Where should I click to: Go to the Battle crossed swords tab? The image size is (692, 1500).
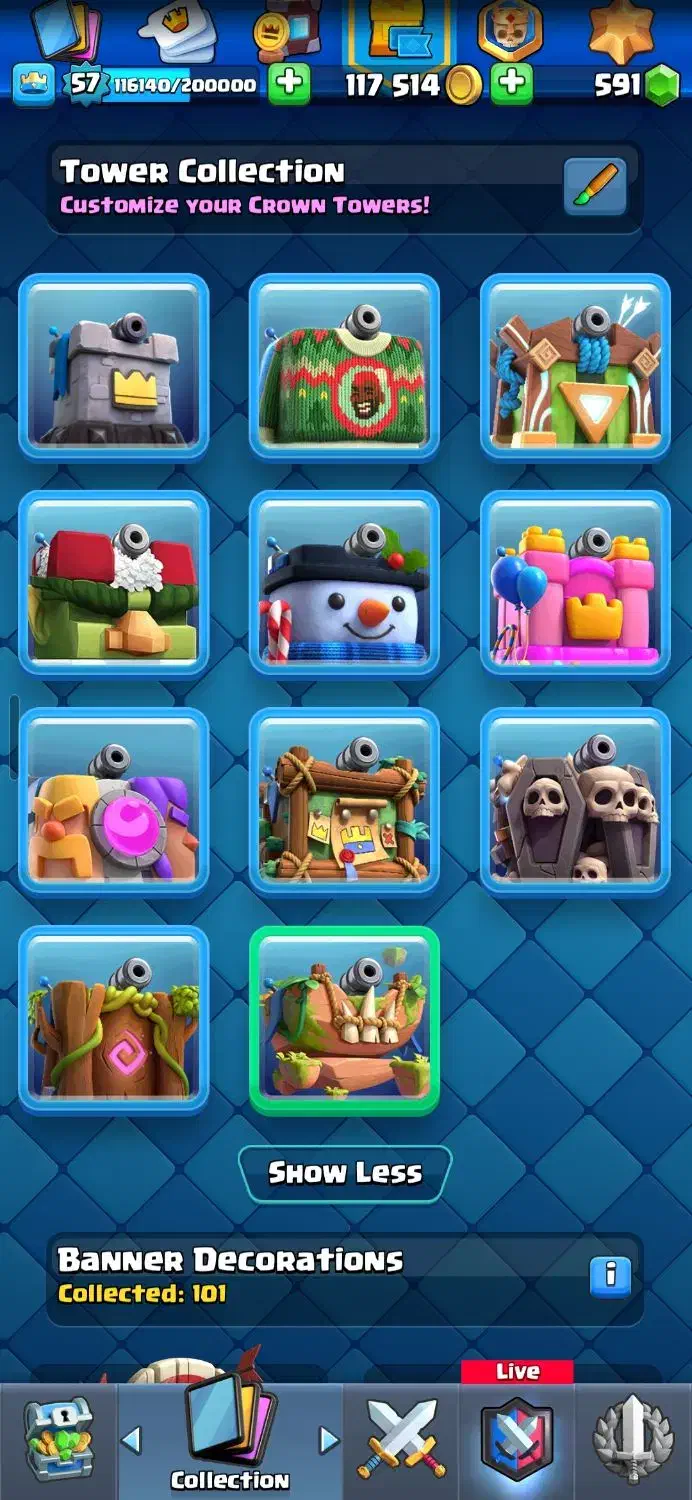pyautogui.click(x=402, y=1440)
